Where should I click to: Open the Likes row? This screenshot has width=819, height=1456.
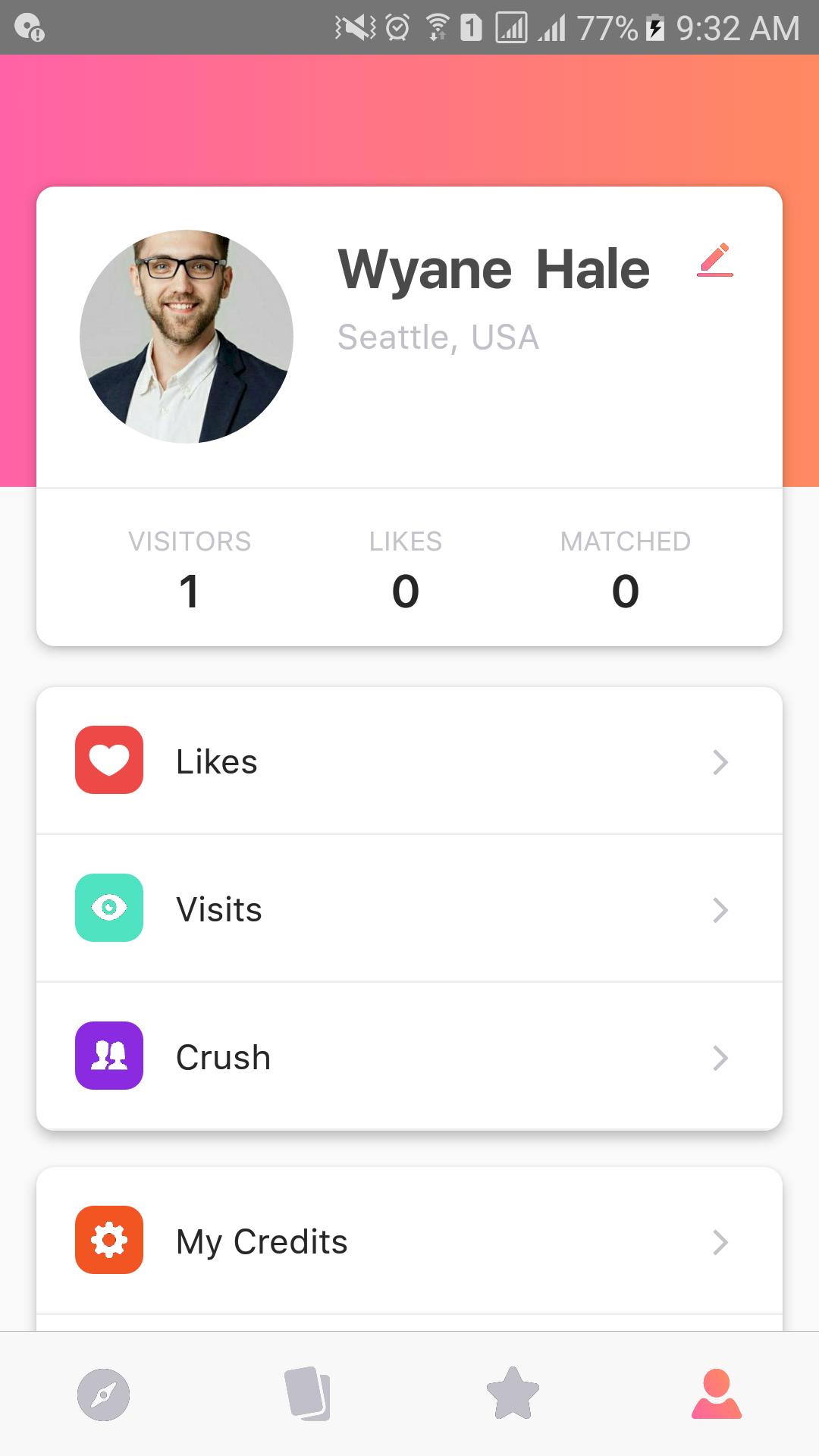point(409,761)
